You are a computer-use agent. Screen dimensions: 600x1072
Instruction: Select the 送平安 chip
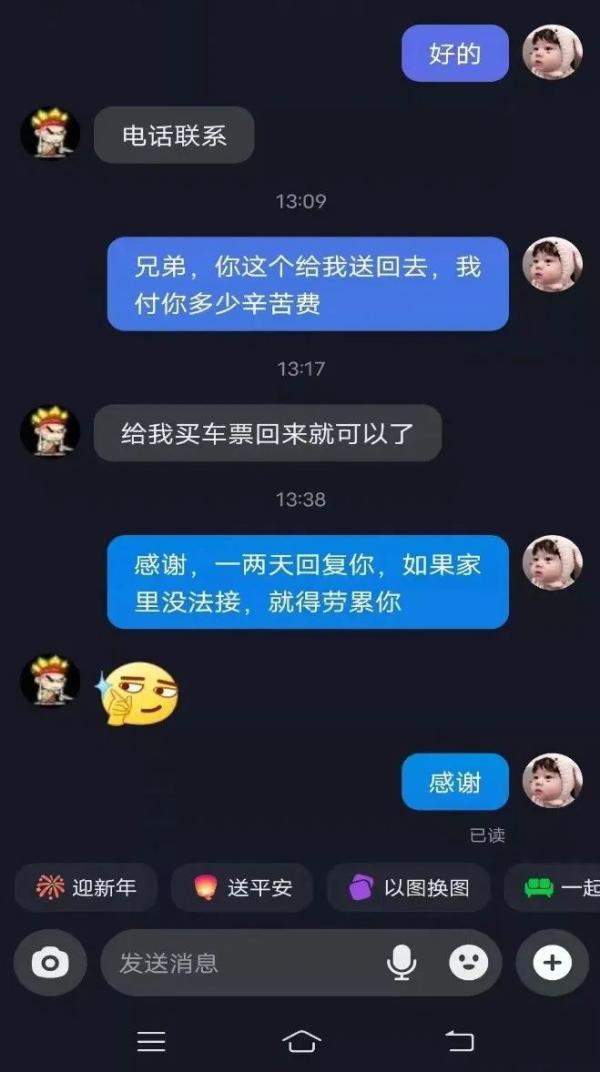click(x=242, y=887)
